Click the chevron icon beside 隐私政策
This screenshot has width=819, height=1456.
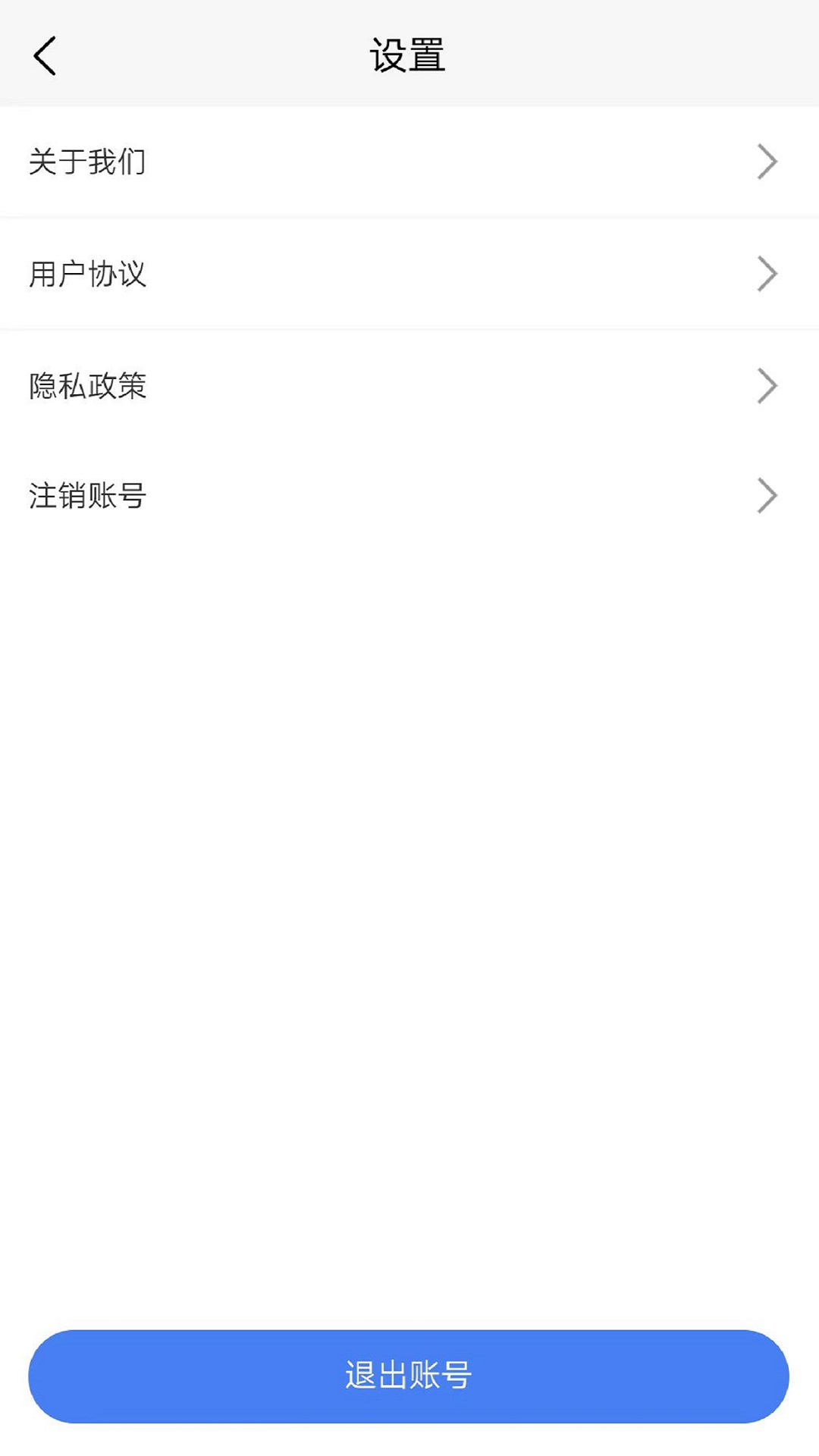coord(767,385)
